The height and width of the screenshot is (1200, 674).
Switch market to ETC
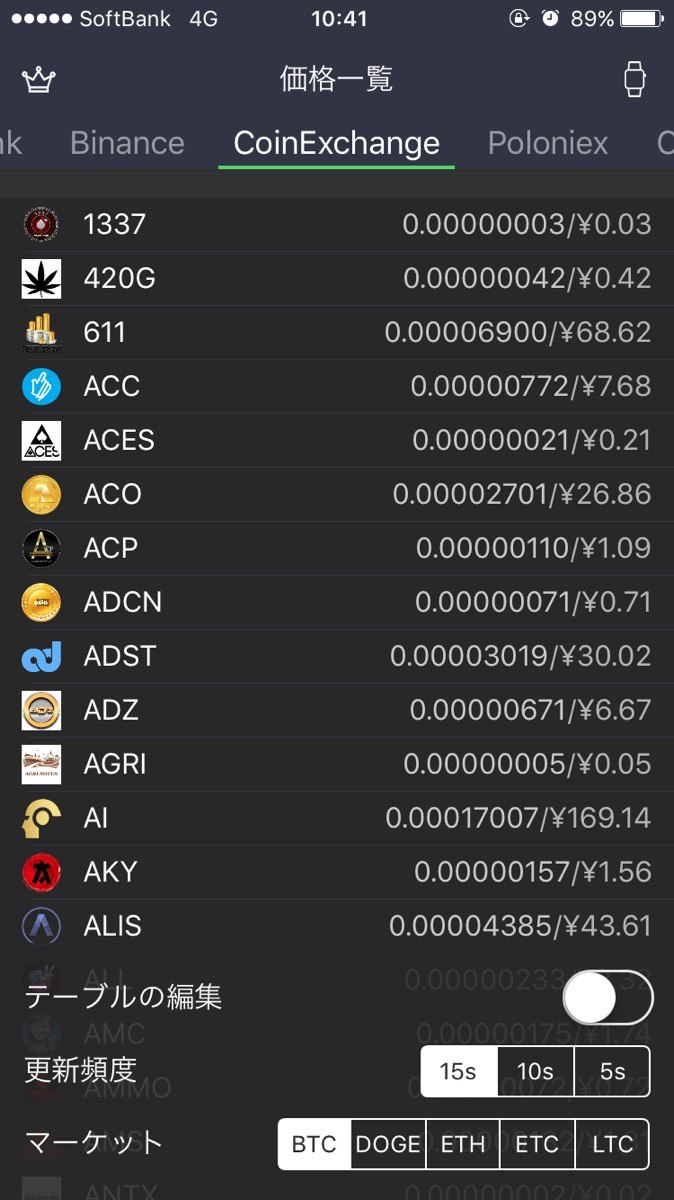[537, 1144]
